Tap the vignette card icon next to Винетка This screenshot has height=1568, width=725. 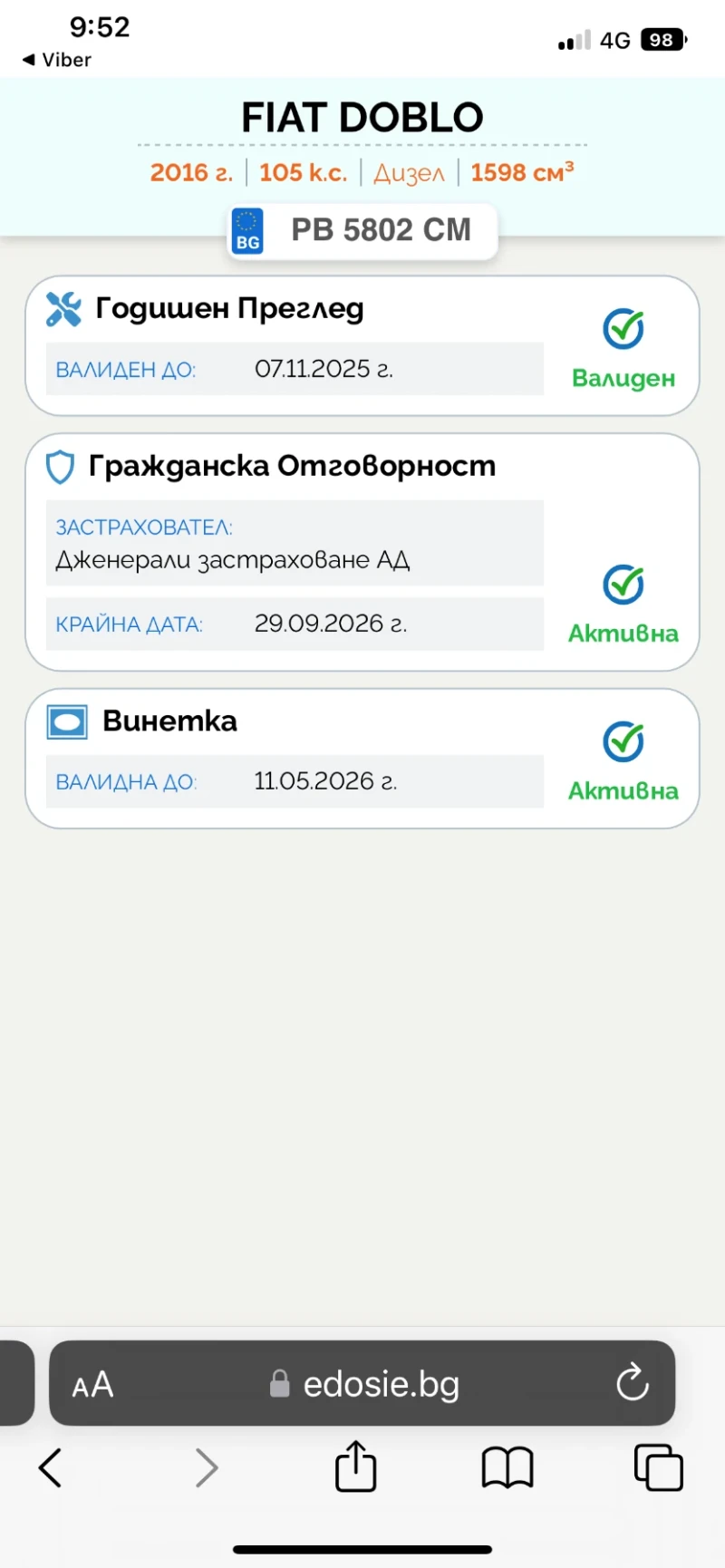coord(65,721)
